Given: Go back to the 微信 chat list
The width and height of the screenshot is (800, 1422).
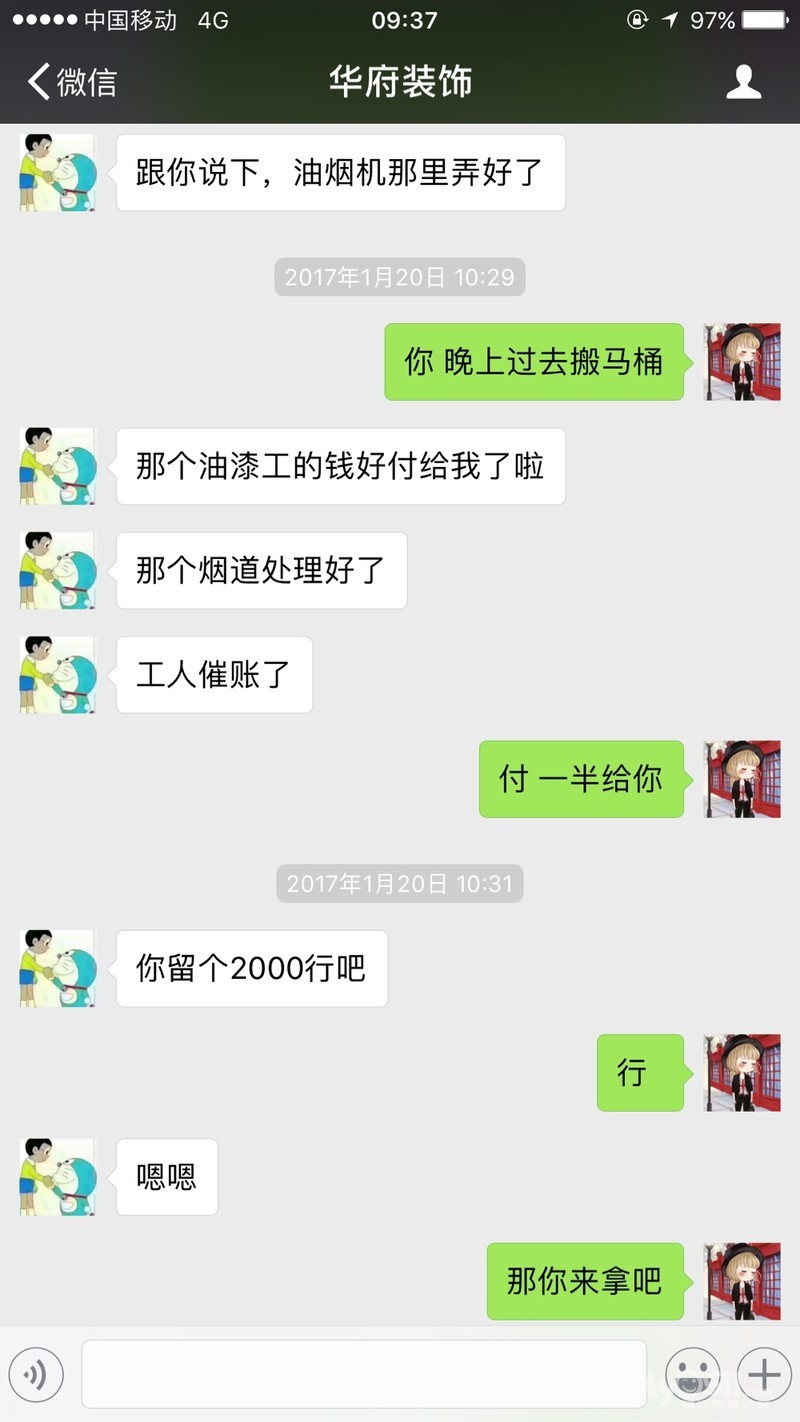Looking at the screenshot, I should [70, 82].
